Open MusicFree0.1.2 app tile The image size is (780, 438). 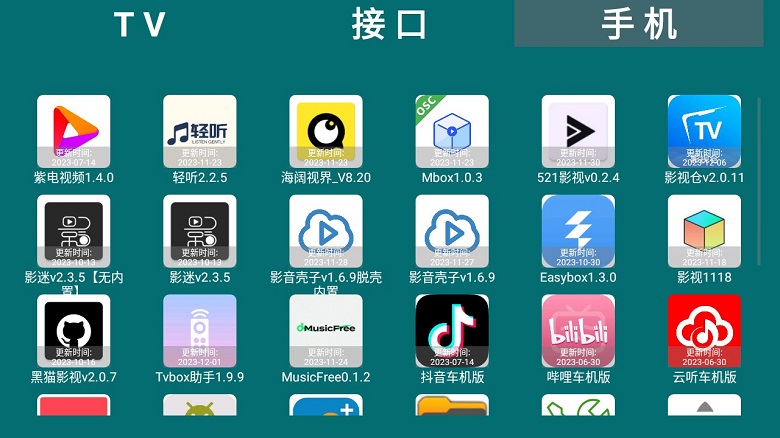tap(326, 331)
